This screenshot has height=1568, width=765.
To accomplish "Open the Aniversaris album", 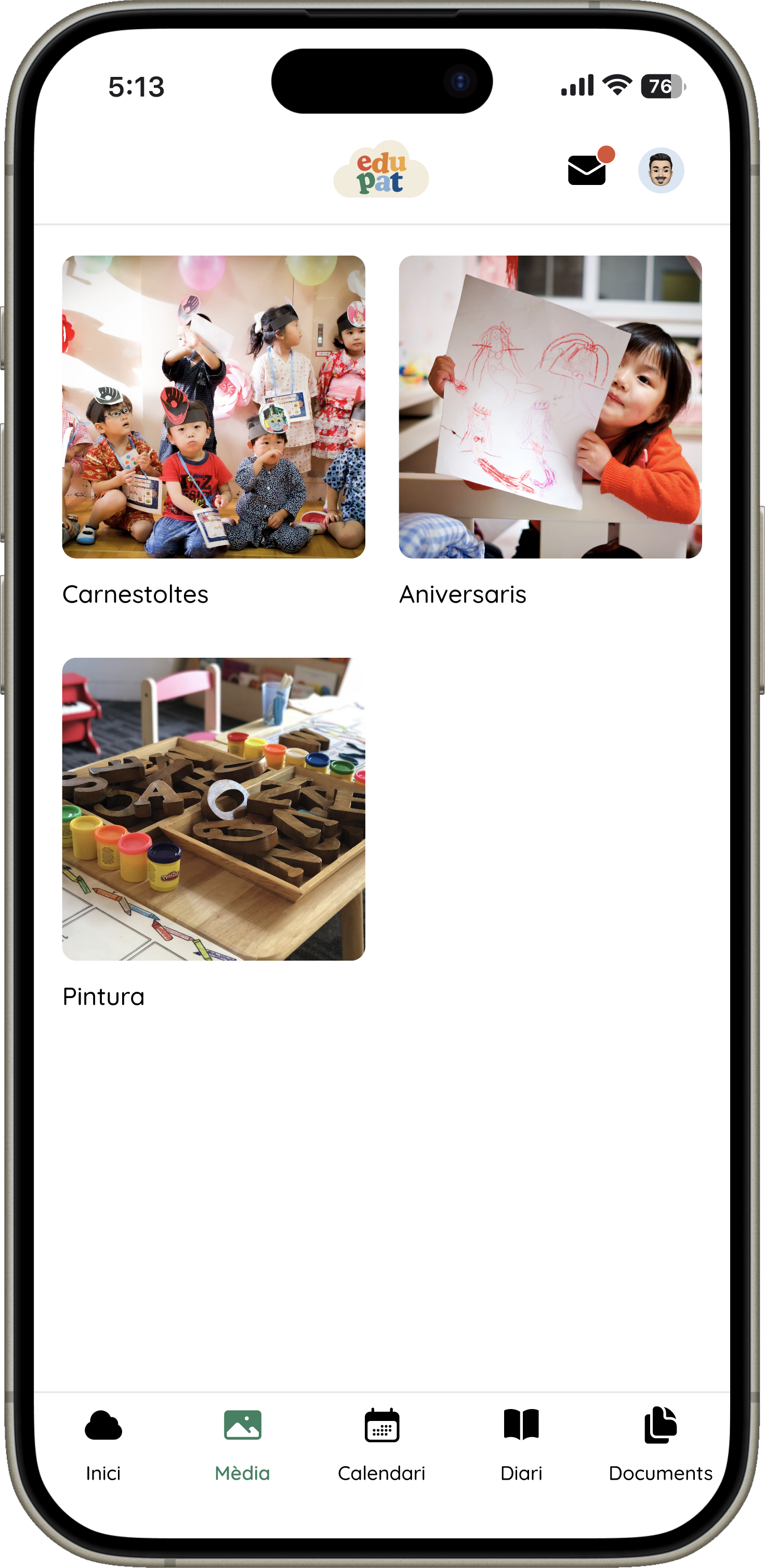I will (x=550, y=407).
